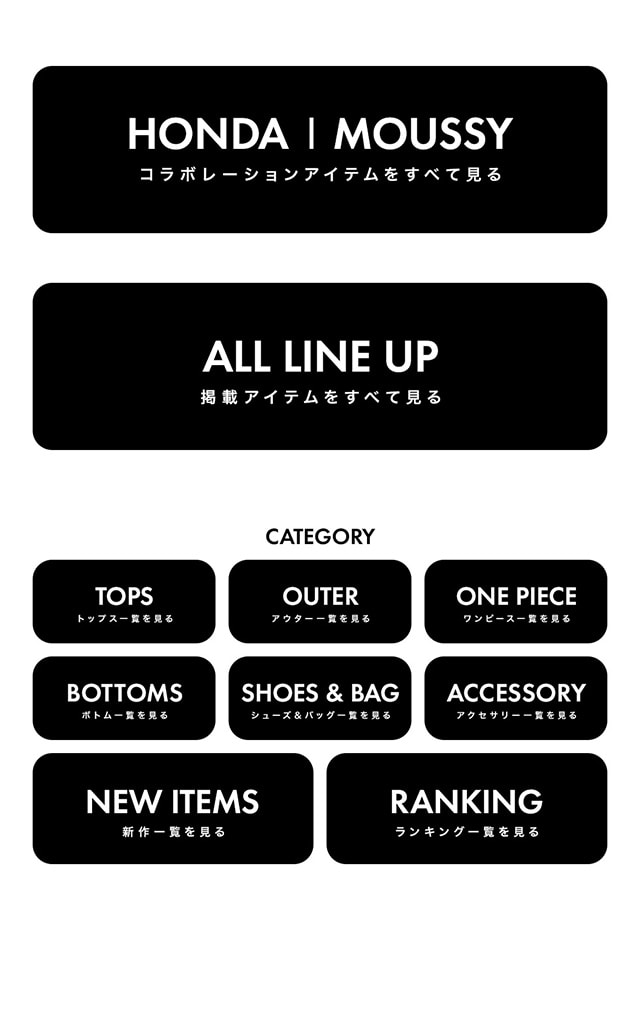The image size is (640, 1015).
Task: Open the ACCESSORY list
Action: point(516,698)
